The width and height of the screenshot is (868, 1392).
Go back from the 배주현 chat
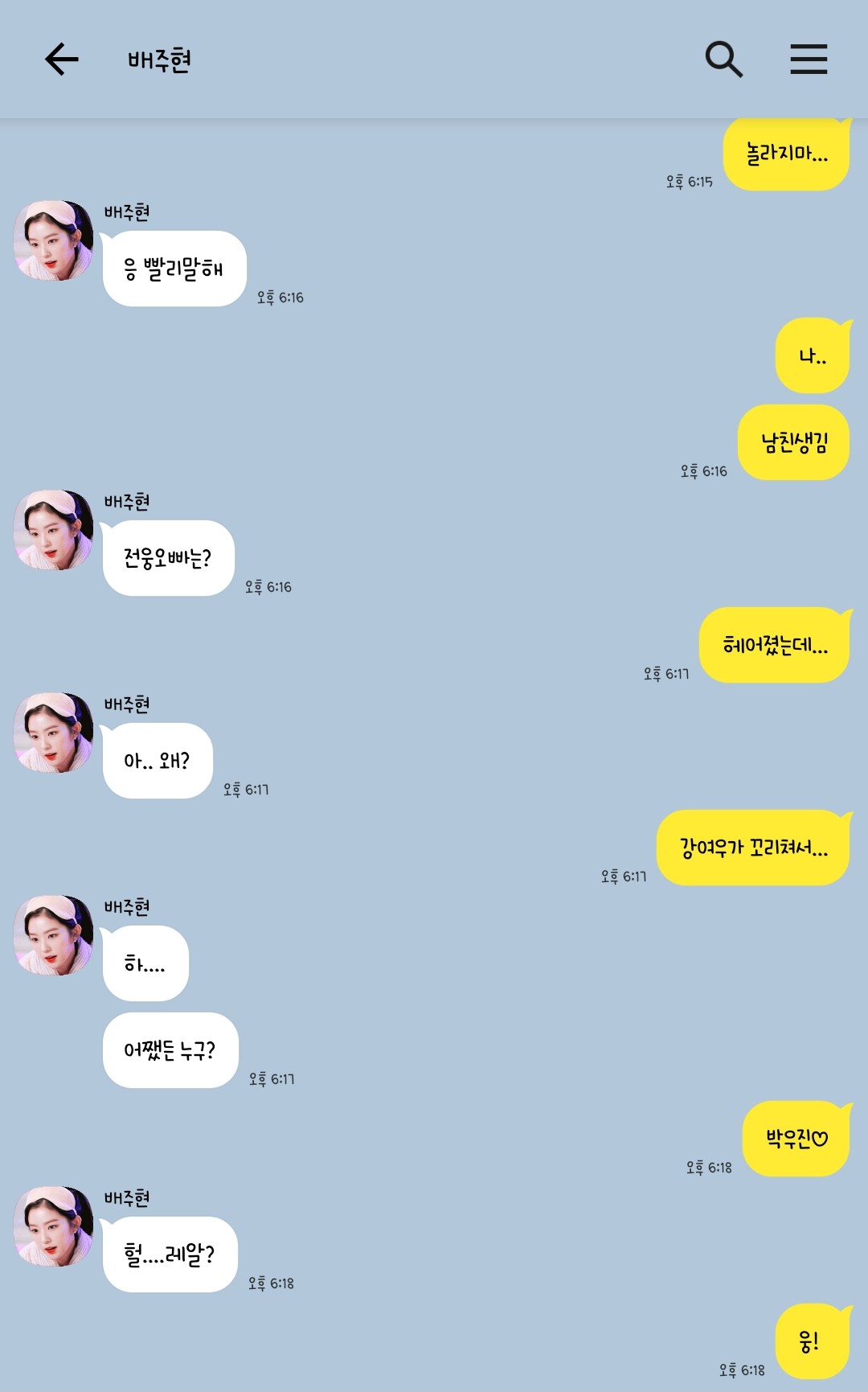pyautogui.click(x=61, y=60)
